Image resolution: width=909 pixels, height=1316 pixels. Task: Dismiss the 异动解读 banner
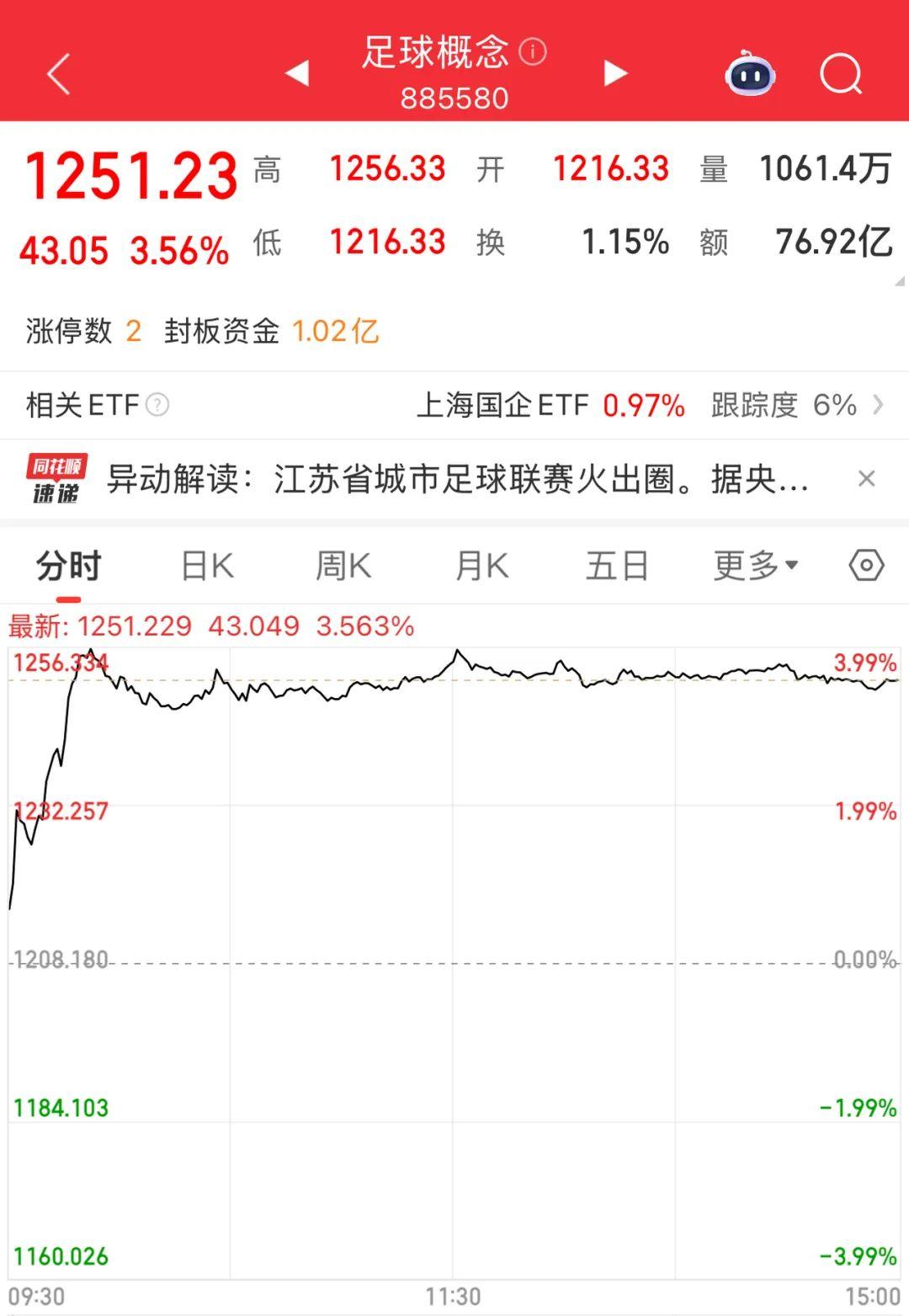click(x=866, y=479)
